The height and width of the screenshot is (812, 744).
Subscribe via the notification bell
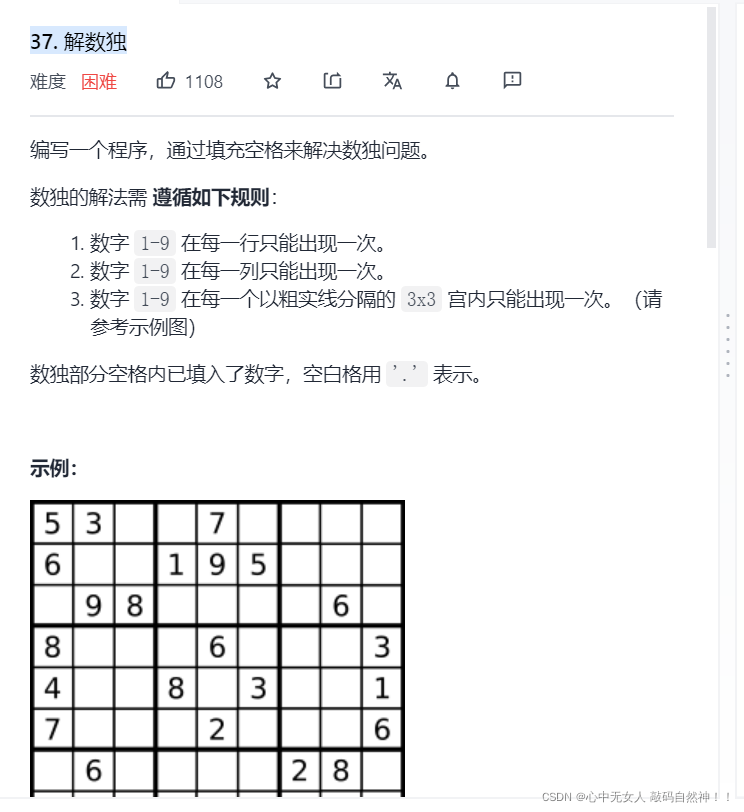pyautogui.click(x=452, y=81)
